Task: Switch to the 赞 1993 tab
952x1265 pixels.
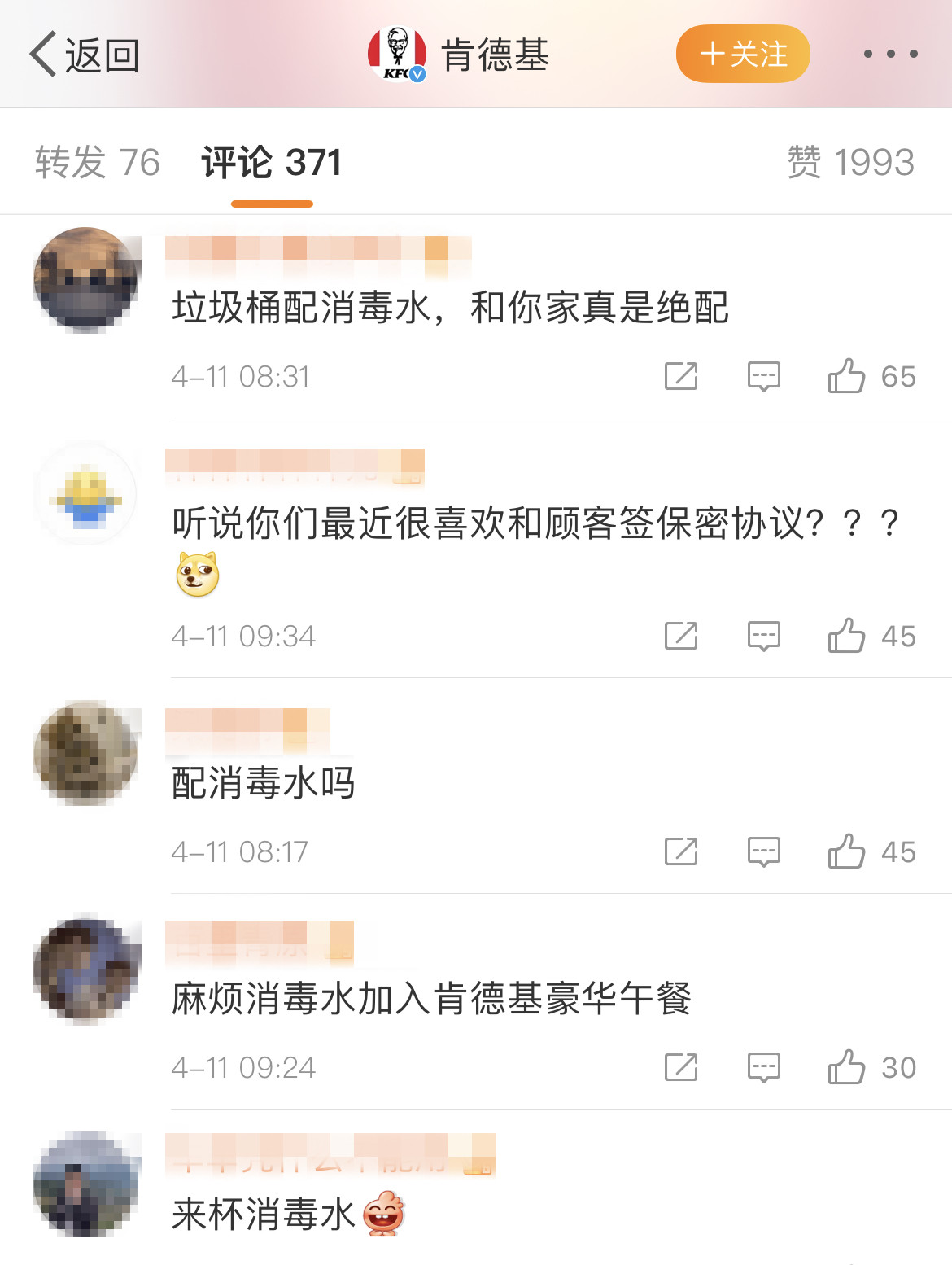Action: pos(850,163)
